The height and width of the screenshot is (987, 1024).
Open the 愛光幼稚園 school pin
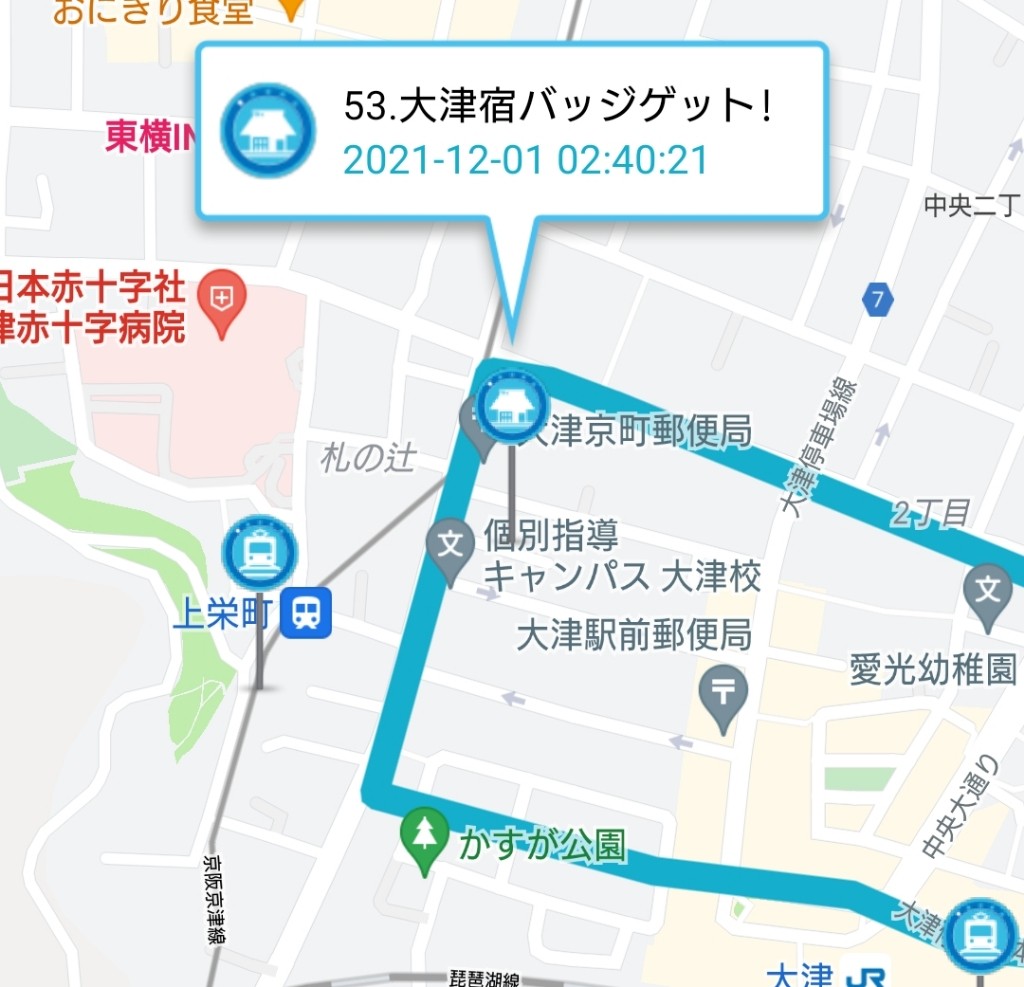pos(988,592)
